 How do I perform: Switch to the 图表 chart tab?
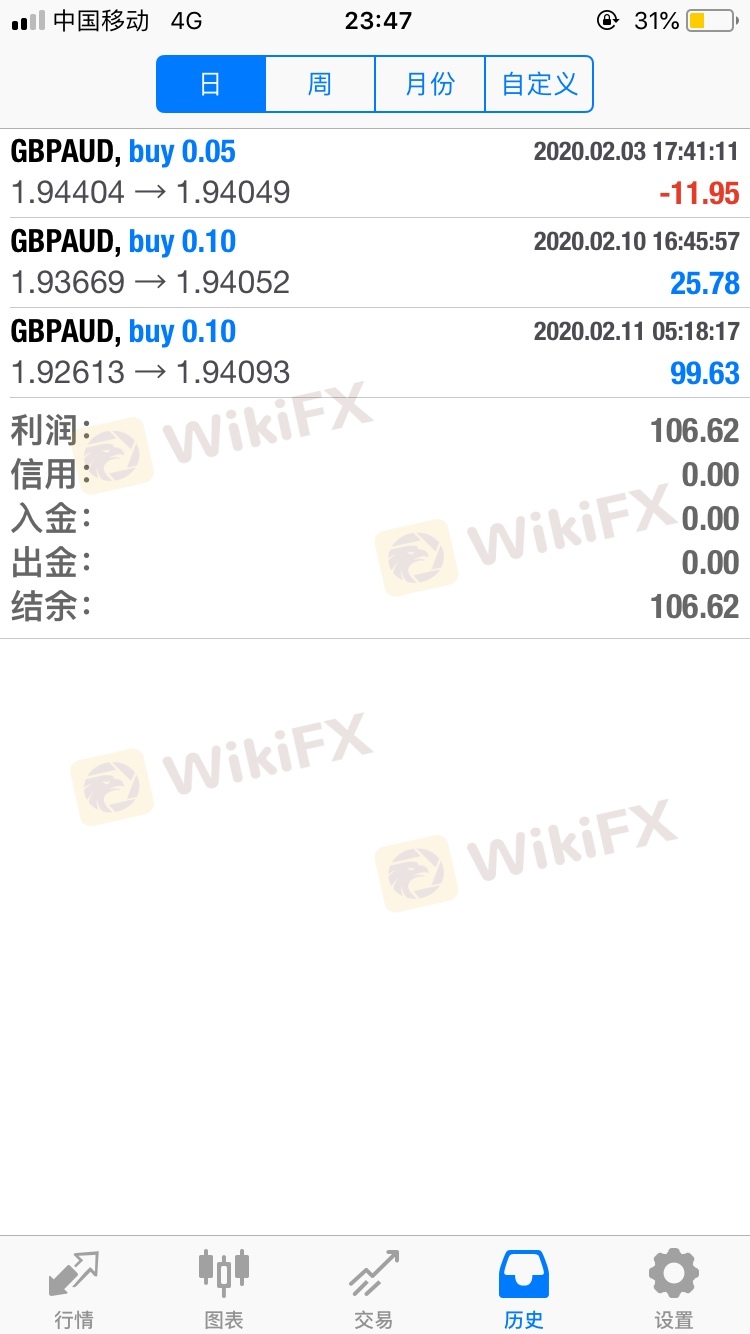pyautogui.click(x=224, y=1288)
